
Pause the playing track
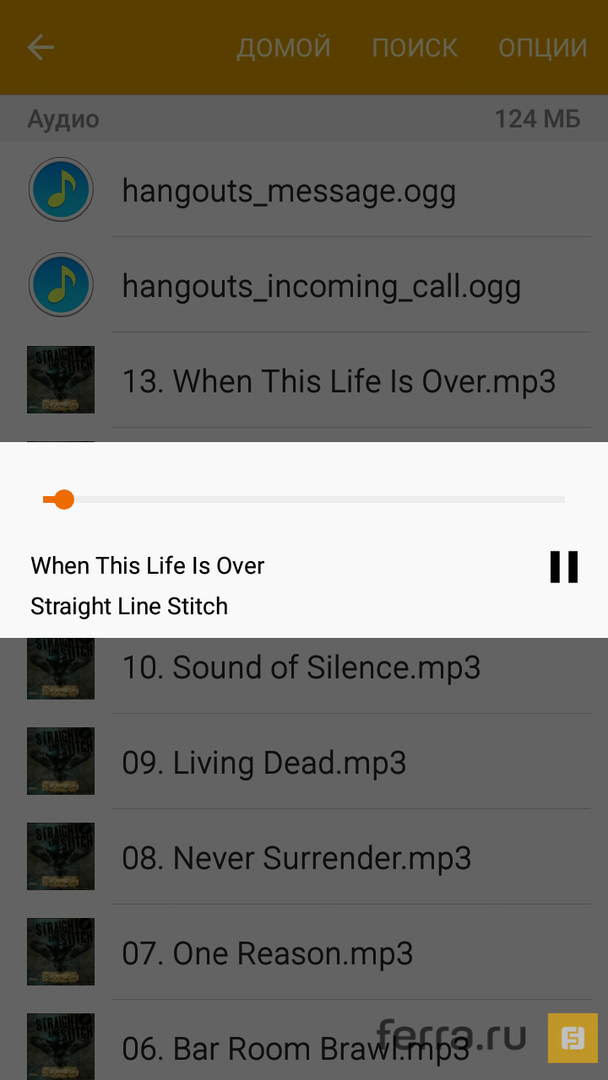564,566
